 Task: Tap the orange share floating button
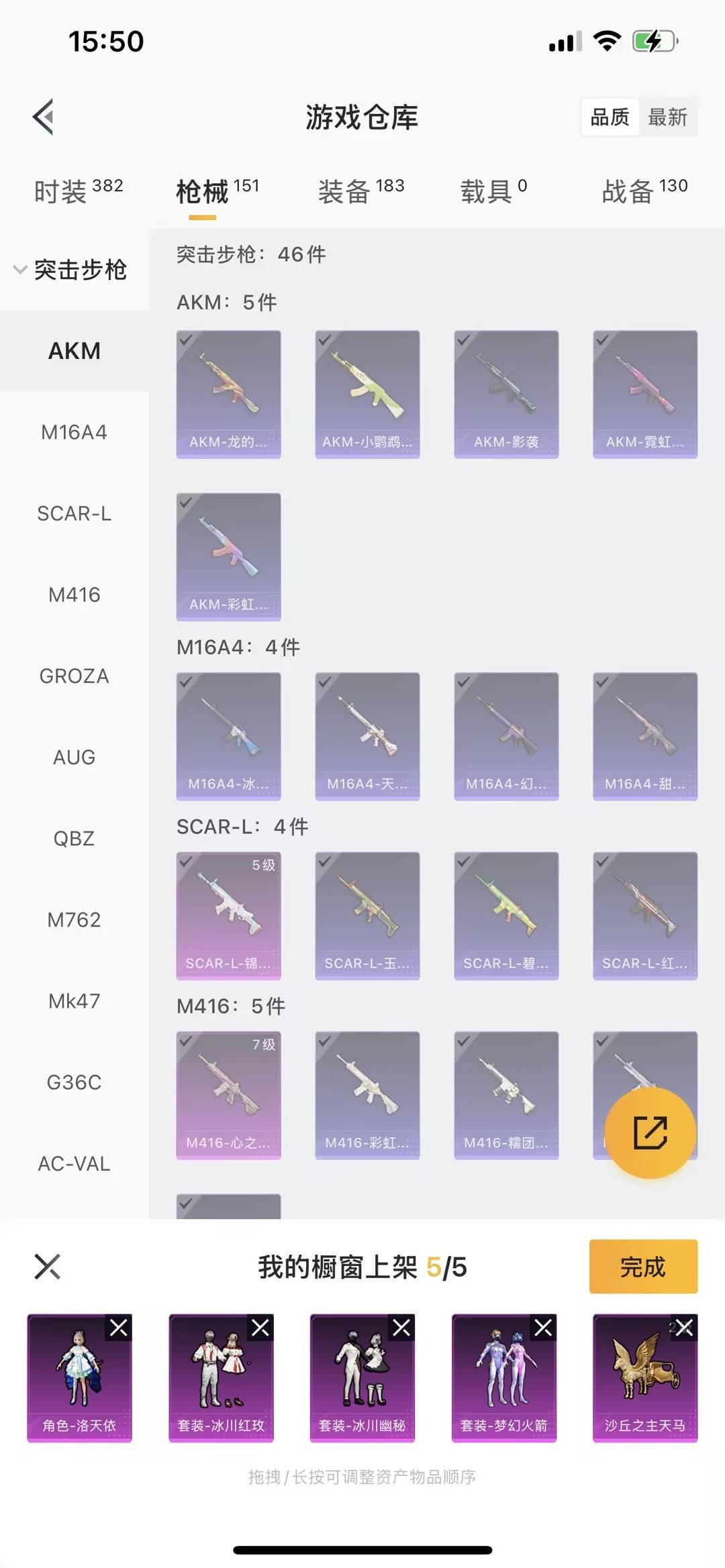650,1133
